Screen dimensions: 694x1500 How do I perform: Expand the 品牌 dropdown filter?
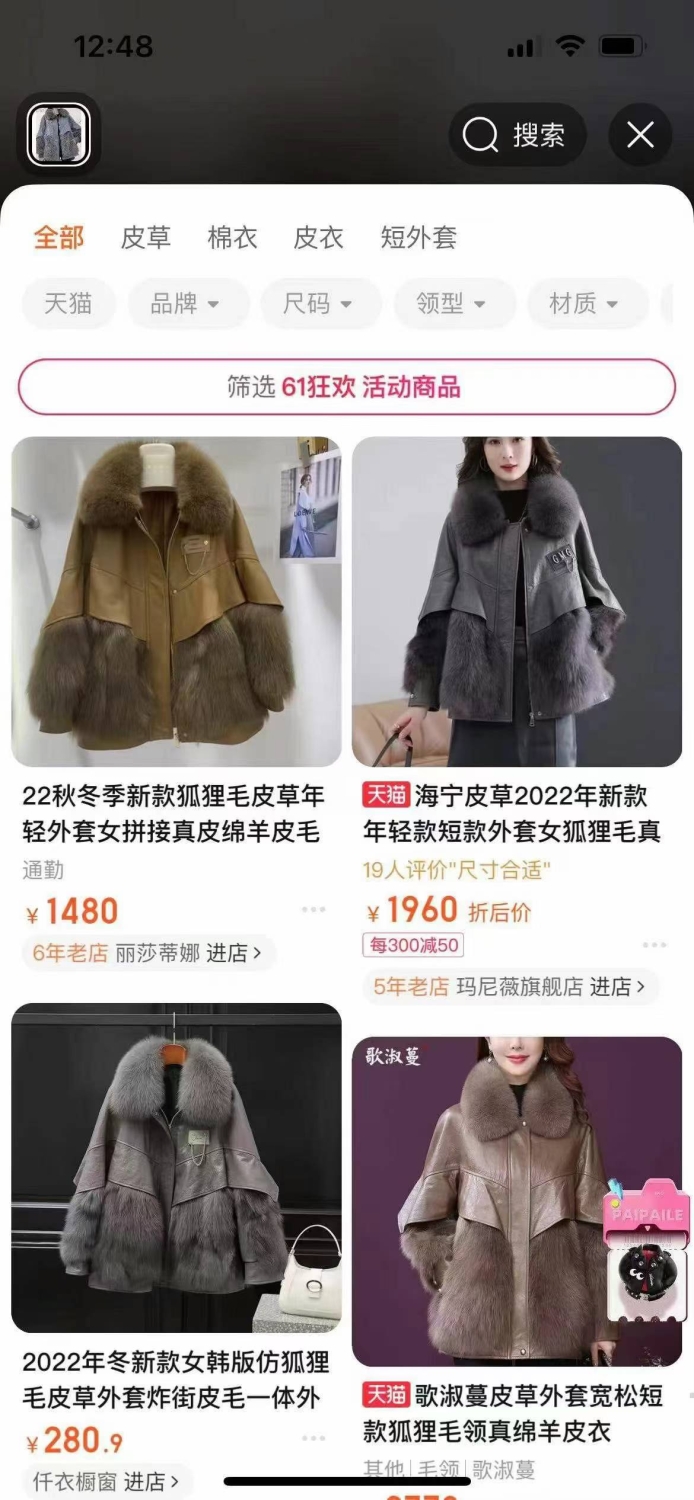click(x=188, y=303)
